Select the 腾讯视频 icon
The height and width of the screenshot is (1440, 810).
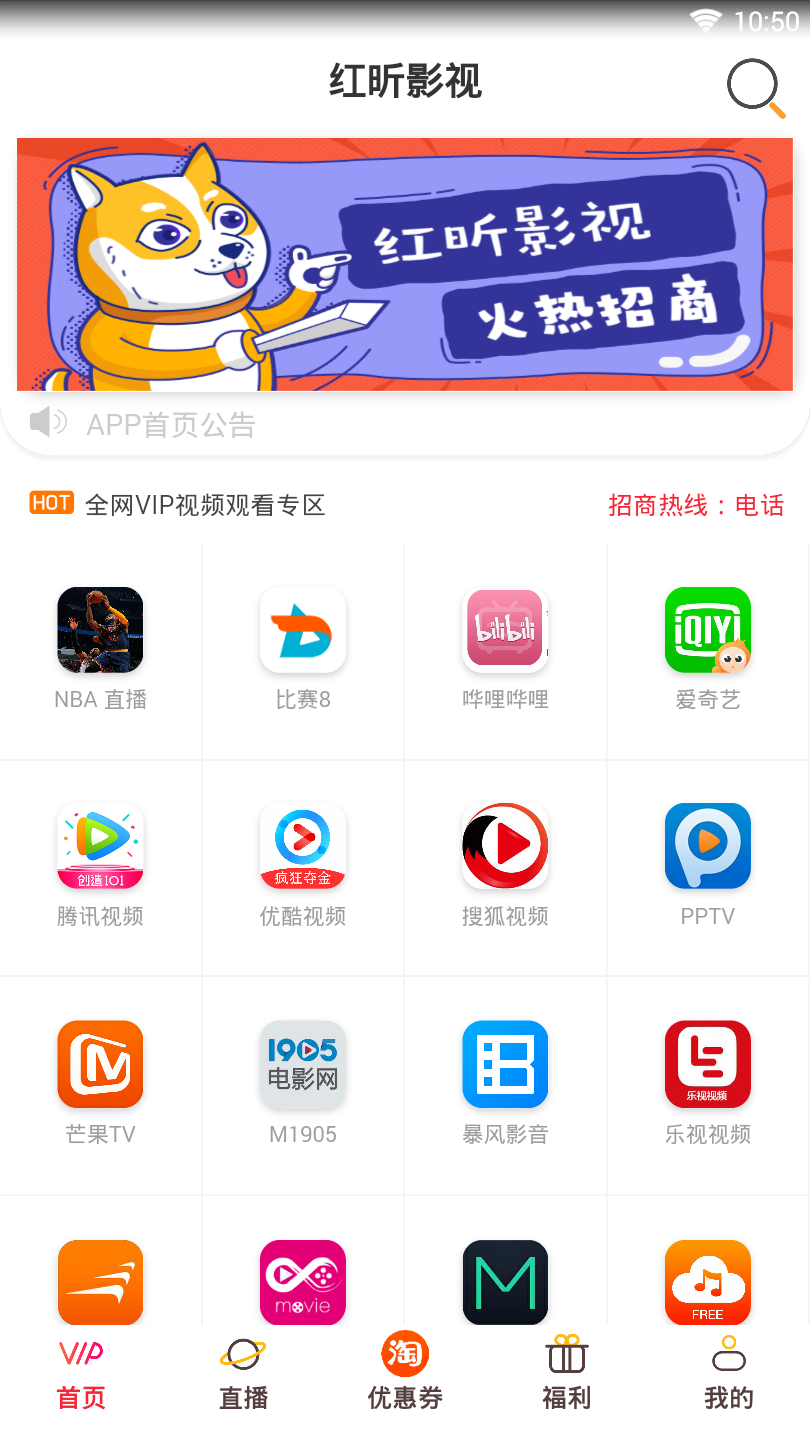(x=100, y=846)
